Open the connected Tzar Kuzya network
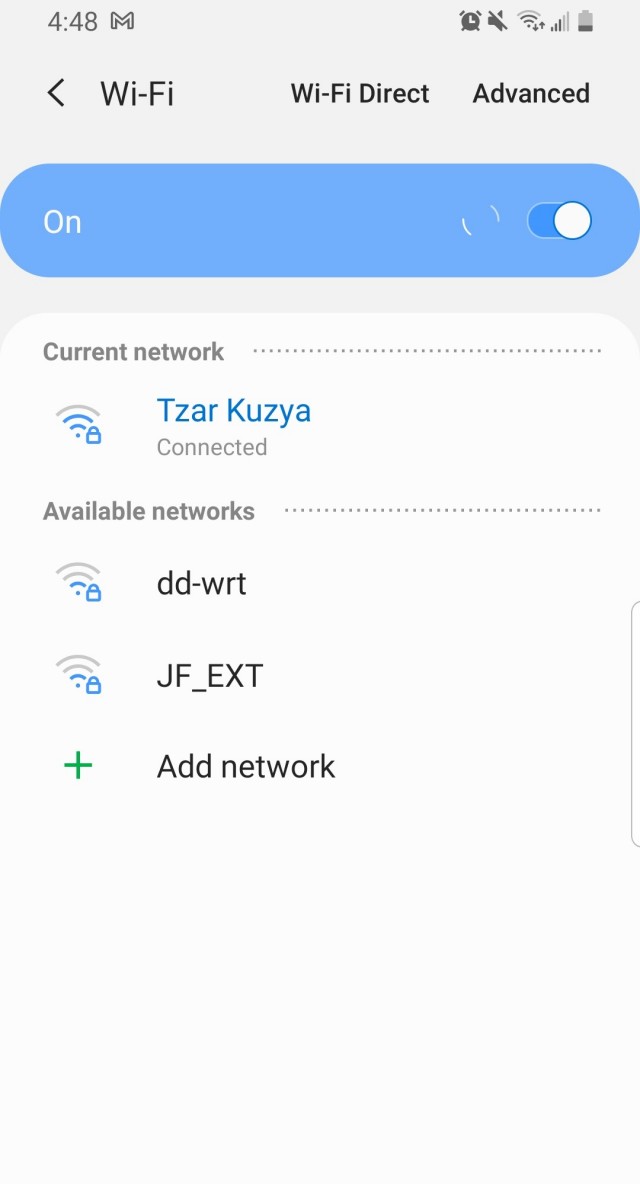 tap(233, 425)
